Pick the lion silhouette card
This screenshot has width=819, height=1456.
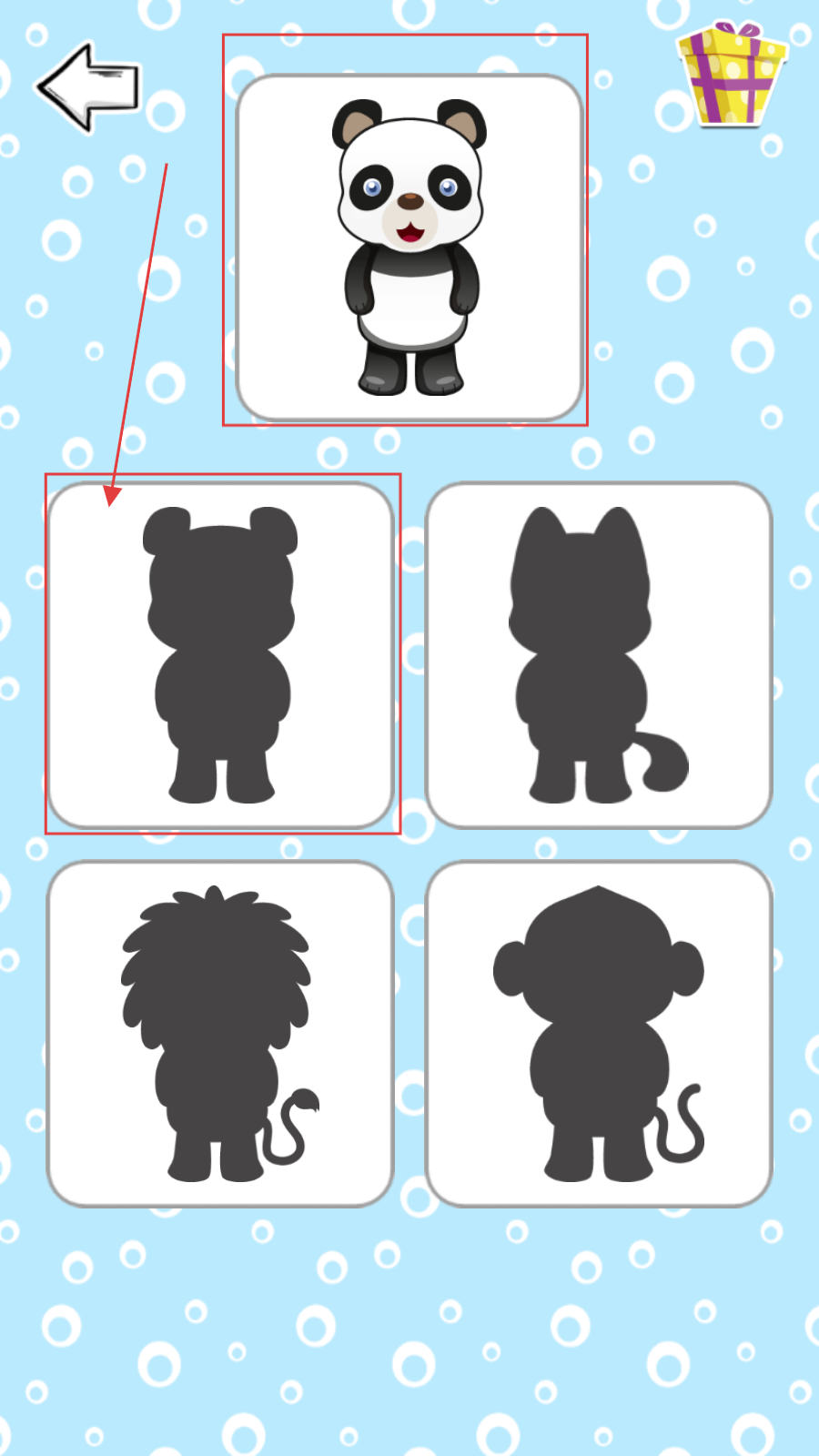click(220, 1034)
